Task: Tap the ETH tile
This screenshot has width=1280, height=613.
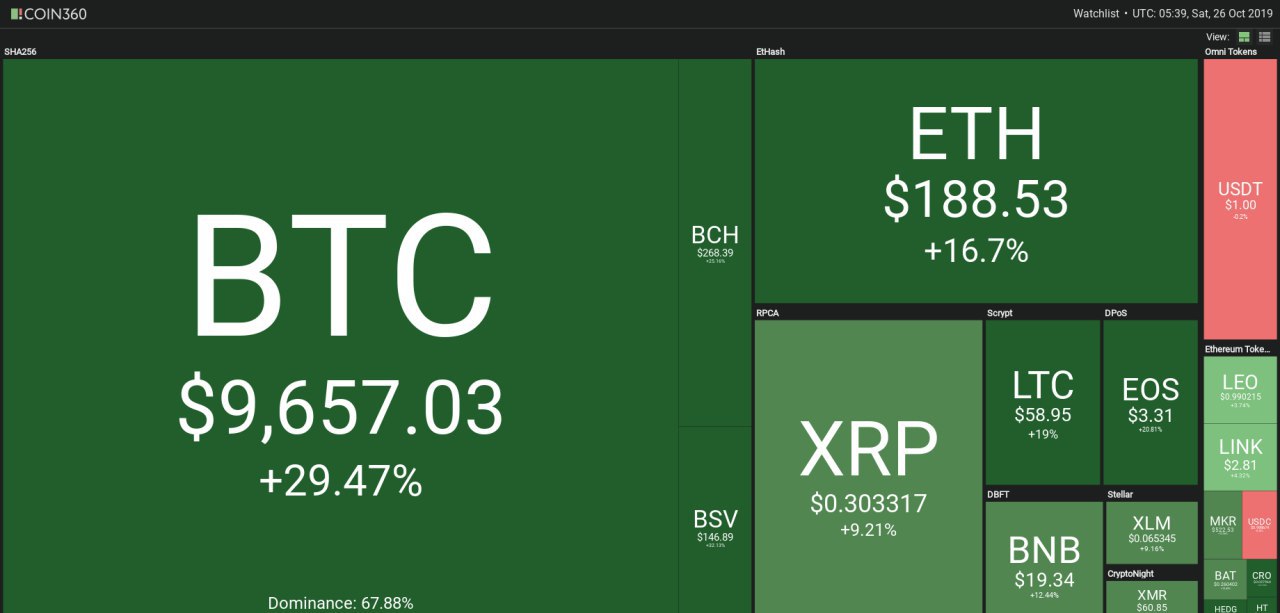Action: (976, 180)
